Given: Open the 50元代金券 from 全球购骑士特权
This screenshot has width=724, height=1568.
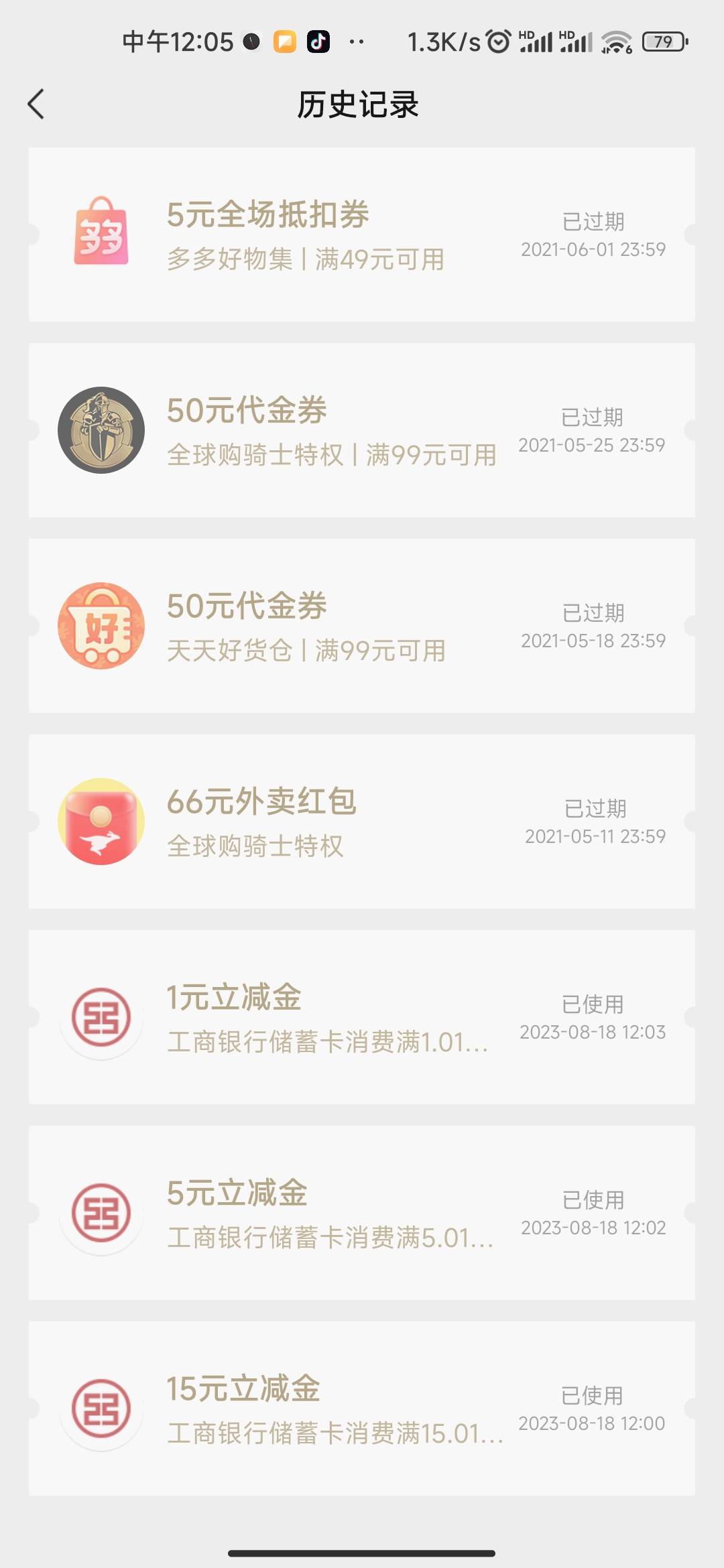Looking at the screenshot, I should coord(361,430).
